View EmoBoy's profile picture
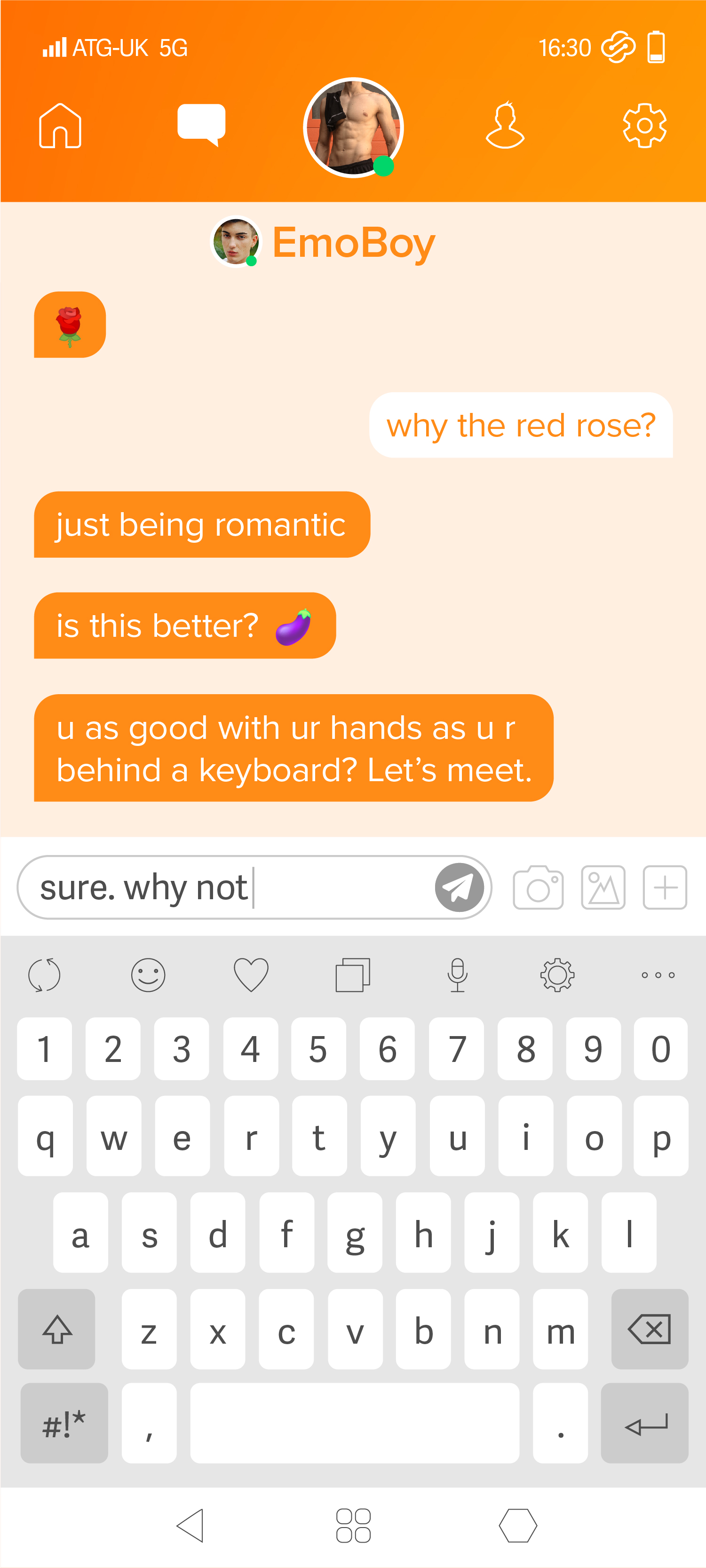The image size is (706, 1568). 236,242
